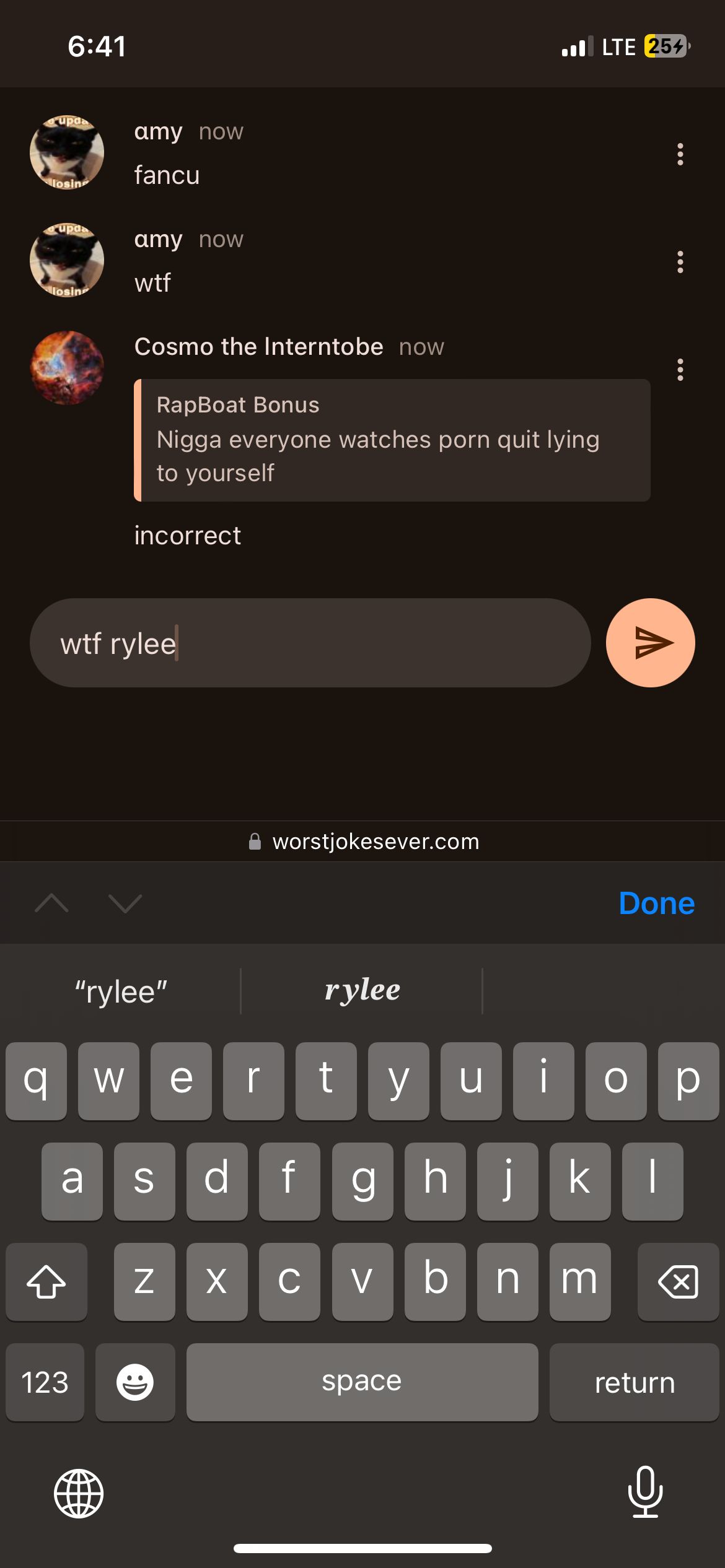Send the typed message
This screenshot has height=1568, width=725.
pos(650,643)
